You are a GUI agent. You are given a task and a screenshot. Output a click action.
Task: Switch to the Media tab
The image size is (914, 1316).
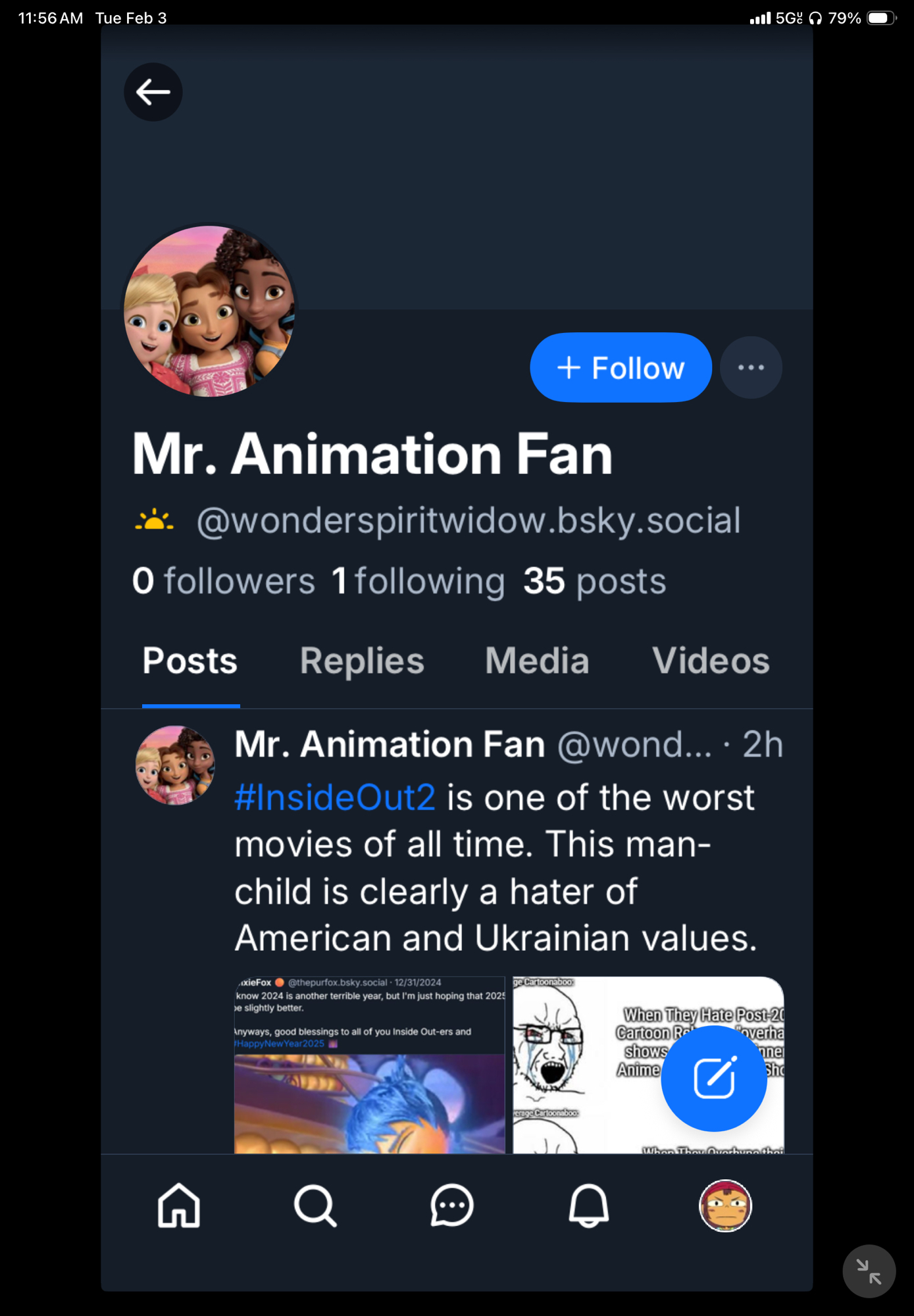click(537, 661)
